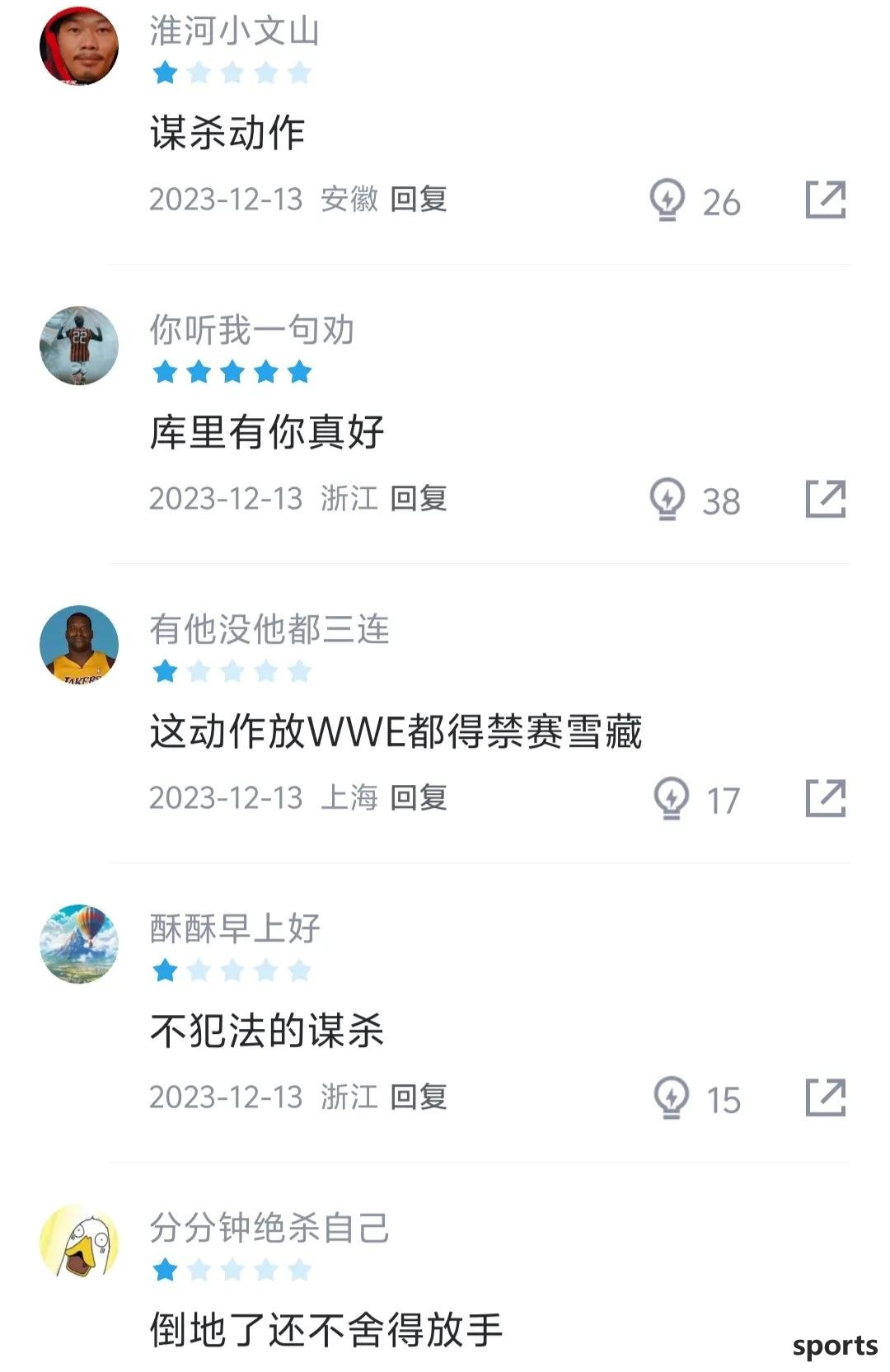Image resolution: width=890 pixels, height=1372 pixels.
Task: Share the comment from 酥酥早上好
Action: click(825, 1097)
